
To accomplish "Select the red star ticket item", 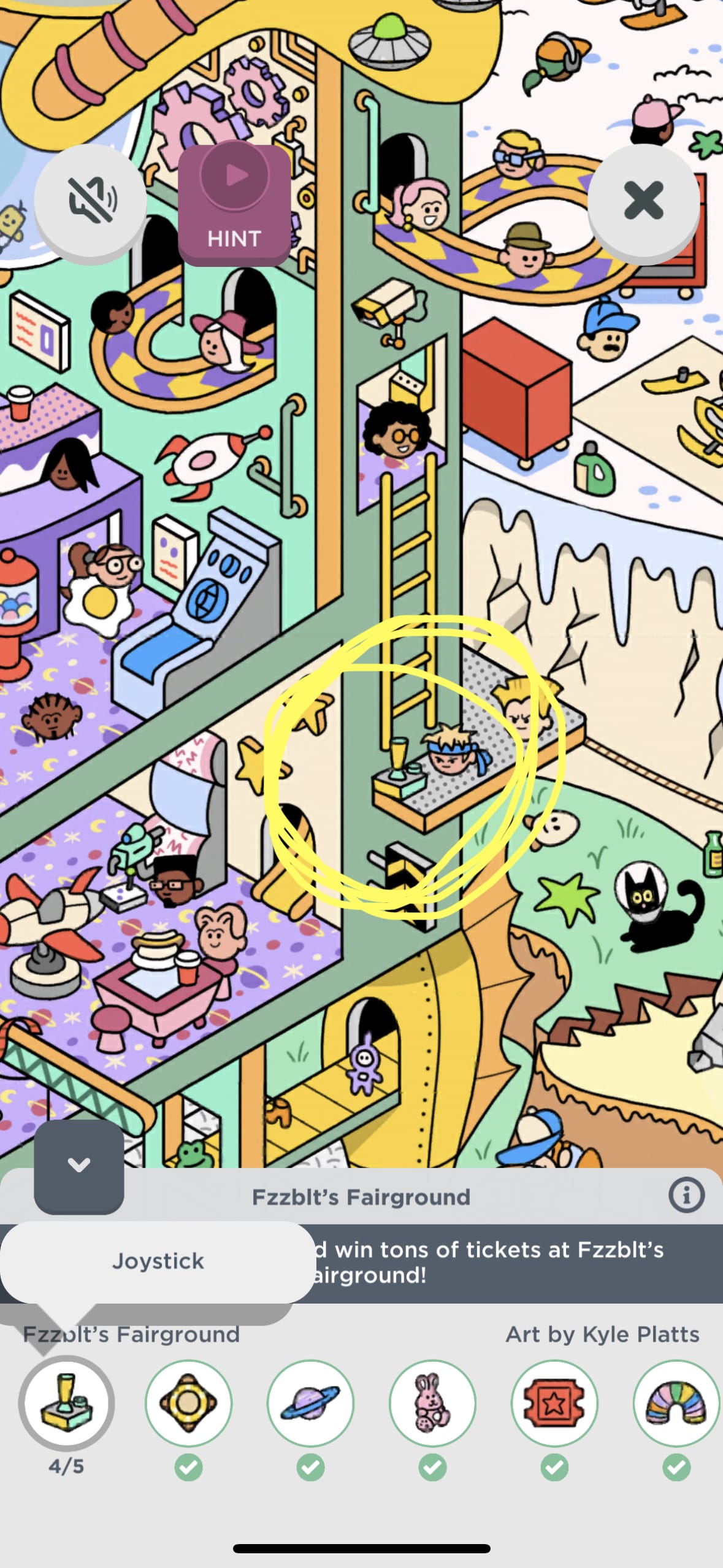I will tap(554, 1403).
